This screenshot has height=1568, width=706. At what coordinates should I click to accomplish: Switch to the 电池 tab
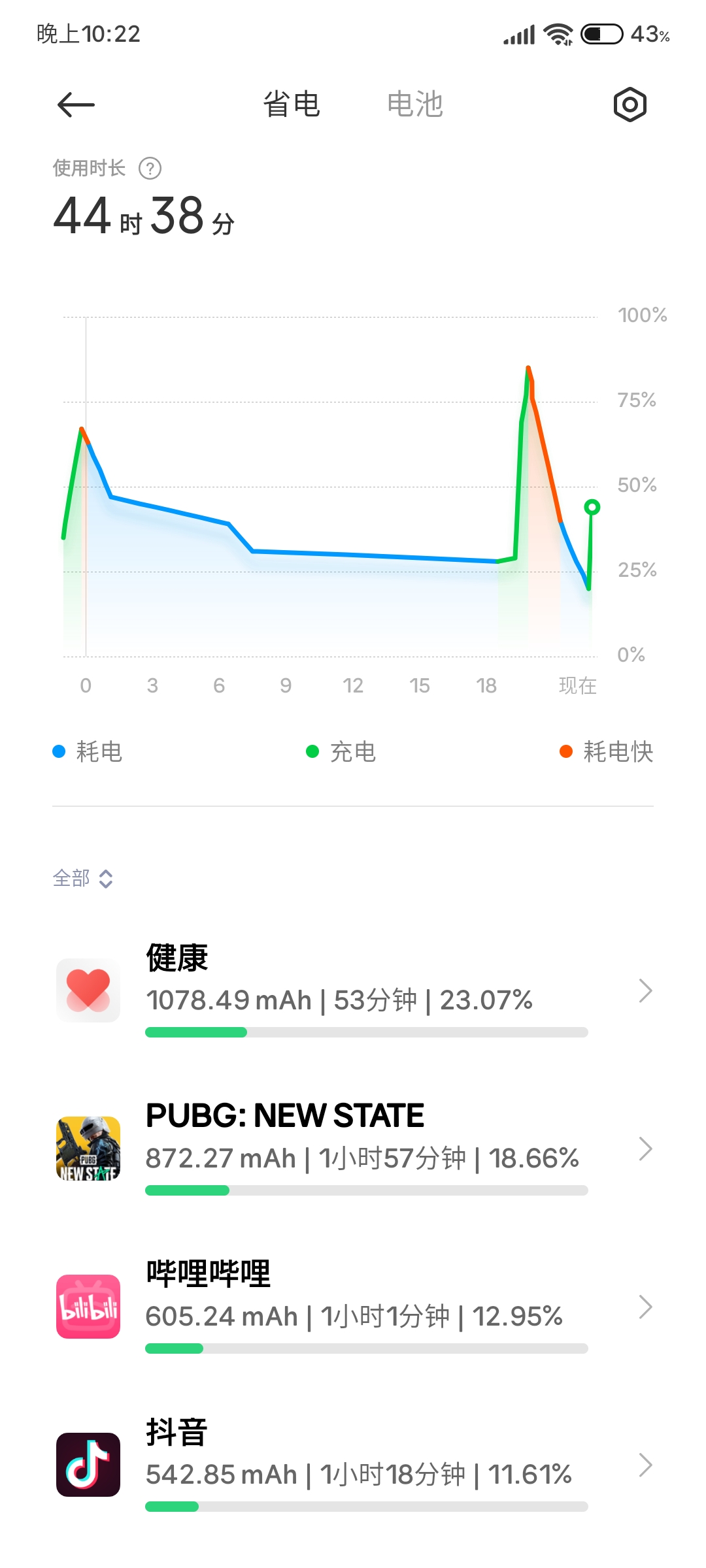coord(415,105)
